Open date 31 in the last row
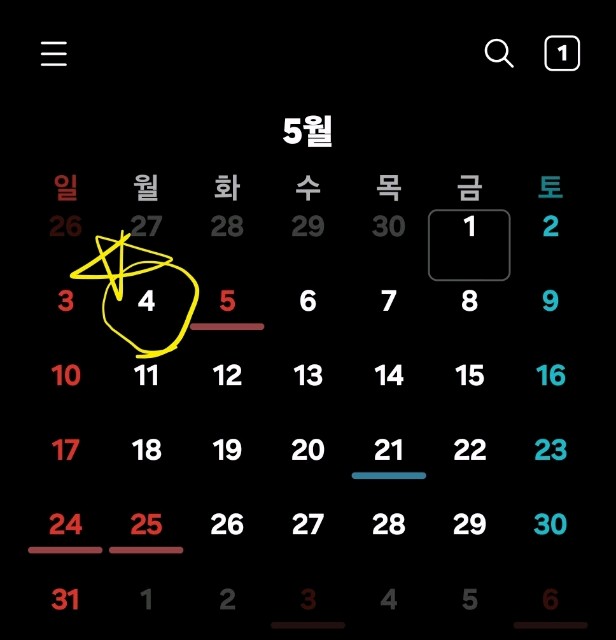This screenshot has height=640, width=616. click(x=66, y=599)
